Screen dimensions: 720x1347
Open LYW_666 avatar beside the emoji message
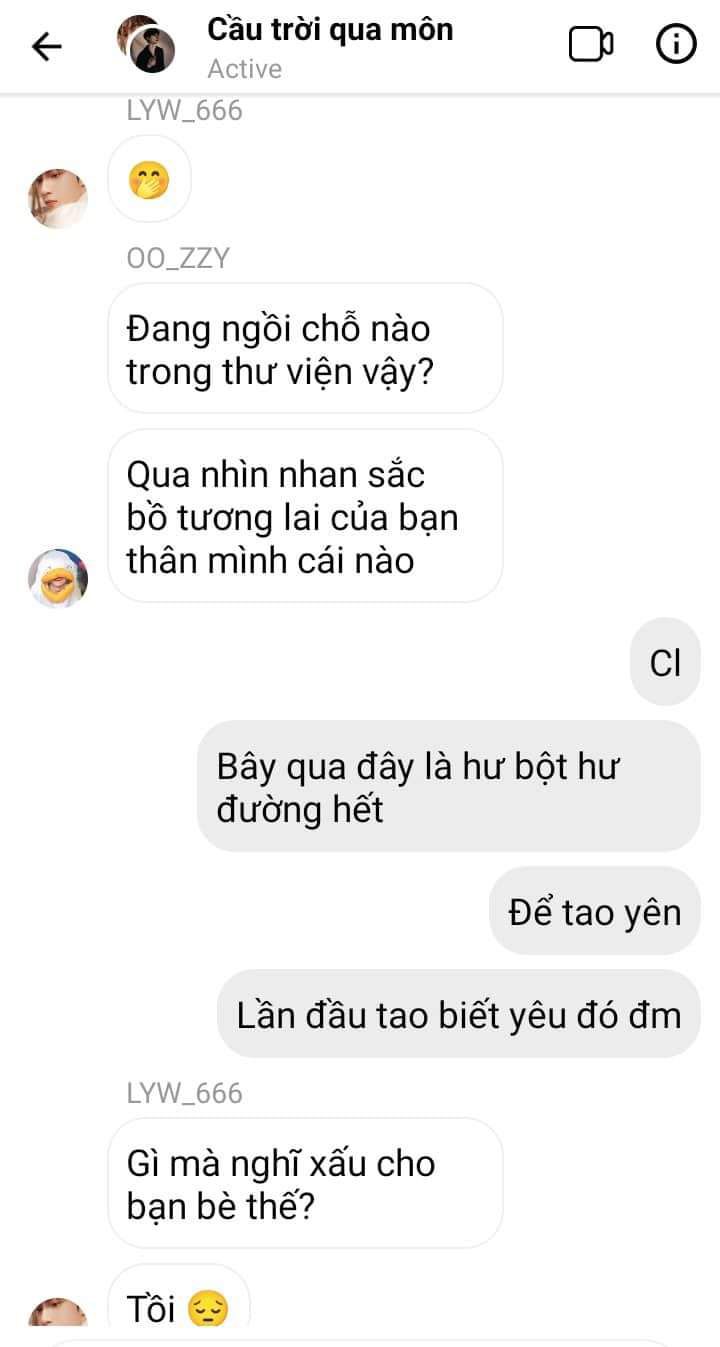[58, 198]
